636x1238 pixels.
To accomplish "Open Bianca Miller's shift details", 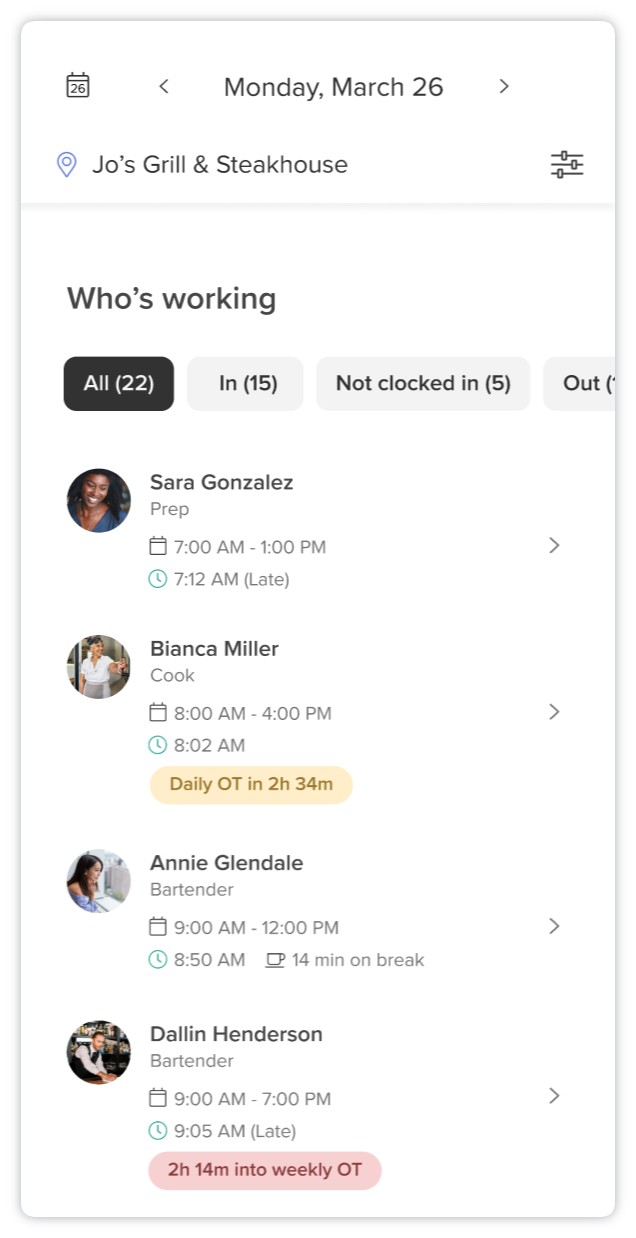I will point(315,718).
